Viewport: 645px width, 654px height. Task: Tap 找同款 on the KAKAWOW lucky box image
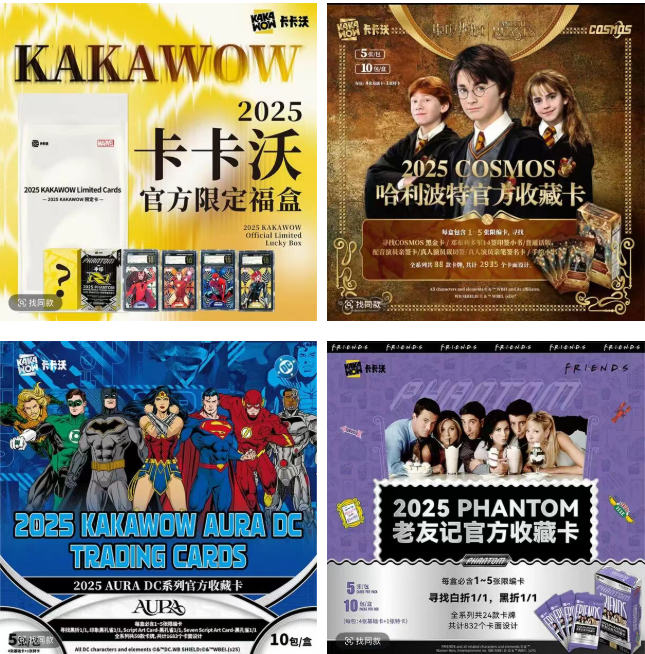click(36, 302)
